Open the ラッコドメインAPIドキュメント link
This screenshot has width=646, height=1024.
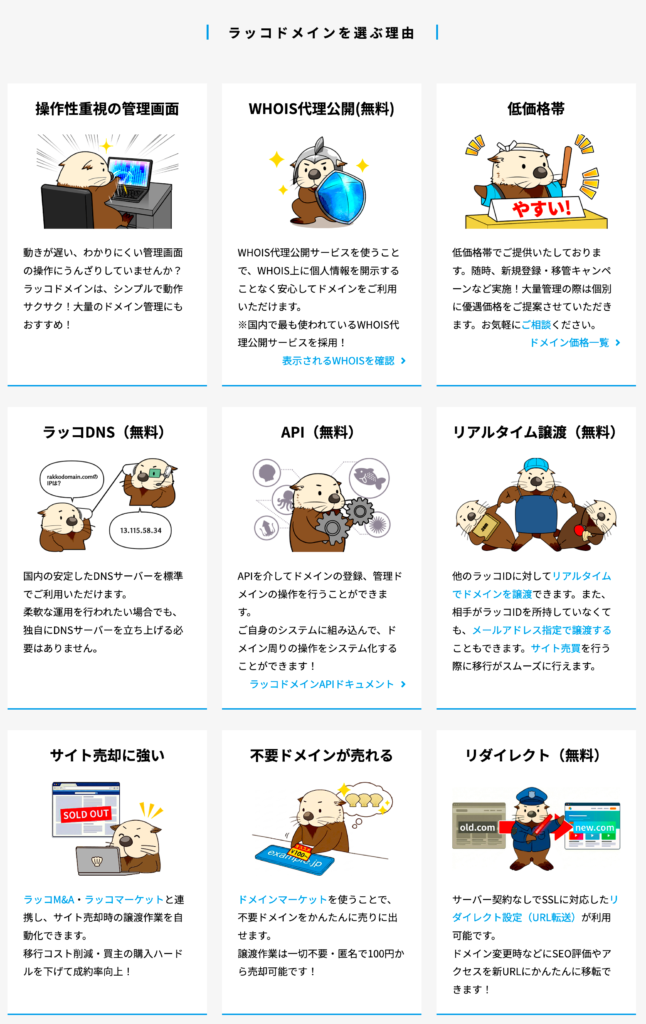(322, 684)
